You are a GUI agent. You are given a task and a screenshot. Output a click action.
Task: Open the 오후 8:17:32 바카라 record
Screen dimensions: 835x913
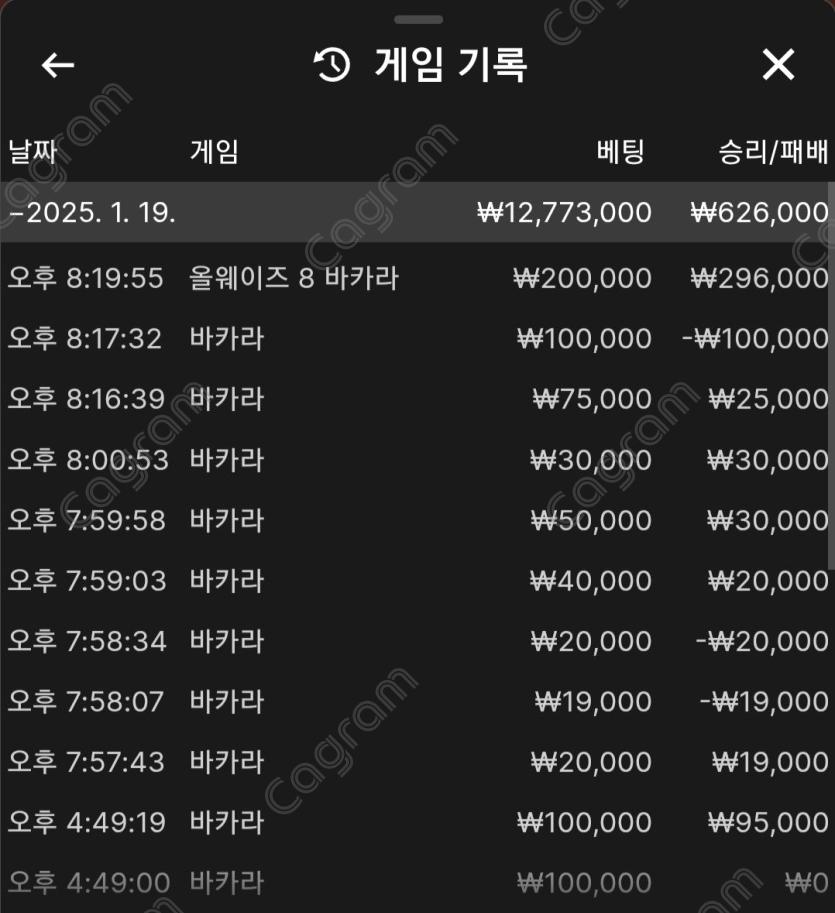(417, 338)
